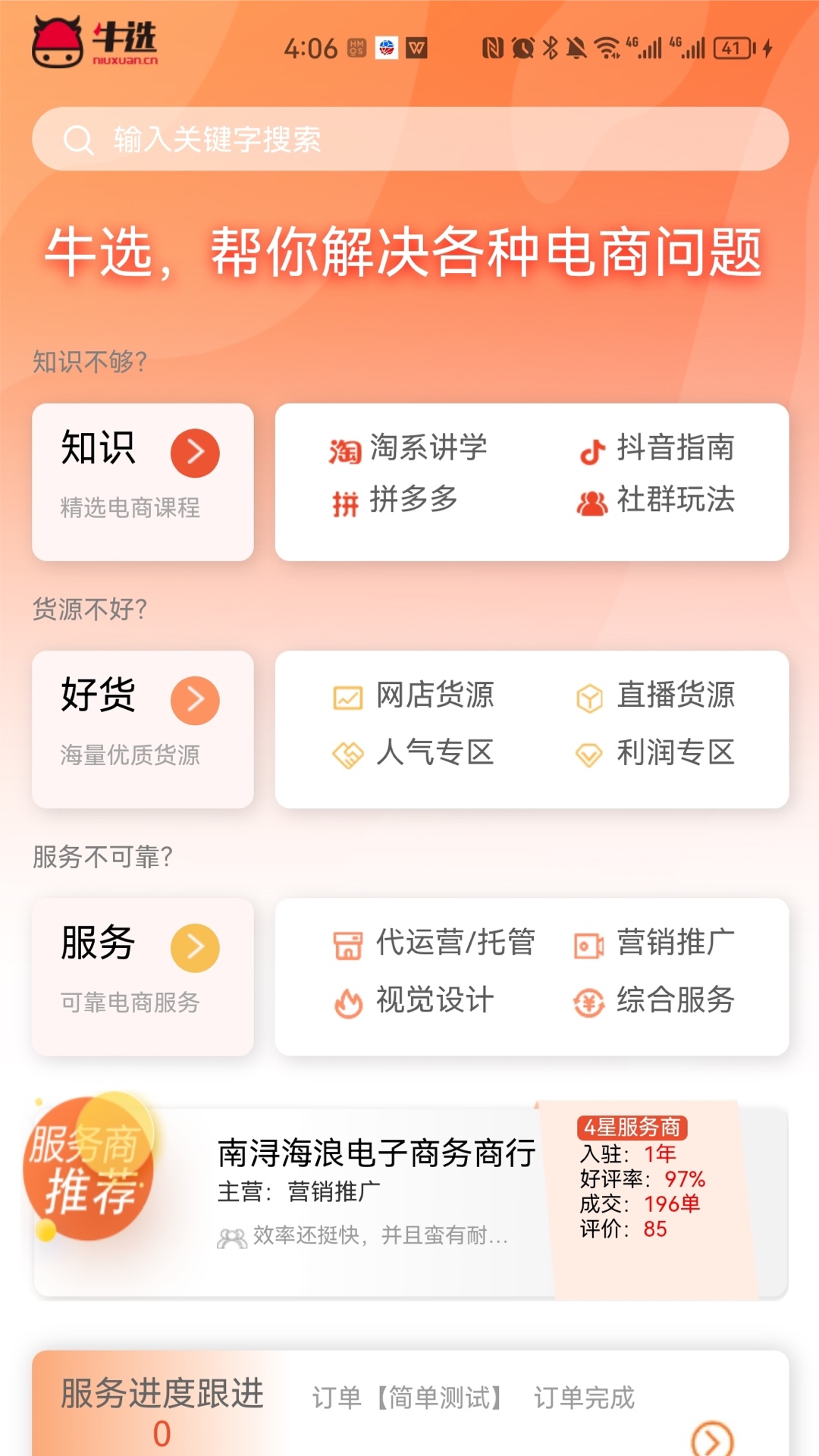Tap the keyword search box
Image resolution: width=819 pixels, height=1456 pixels.
coord(409,140)
